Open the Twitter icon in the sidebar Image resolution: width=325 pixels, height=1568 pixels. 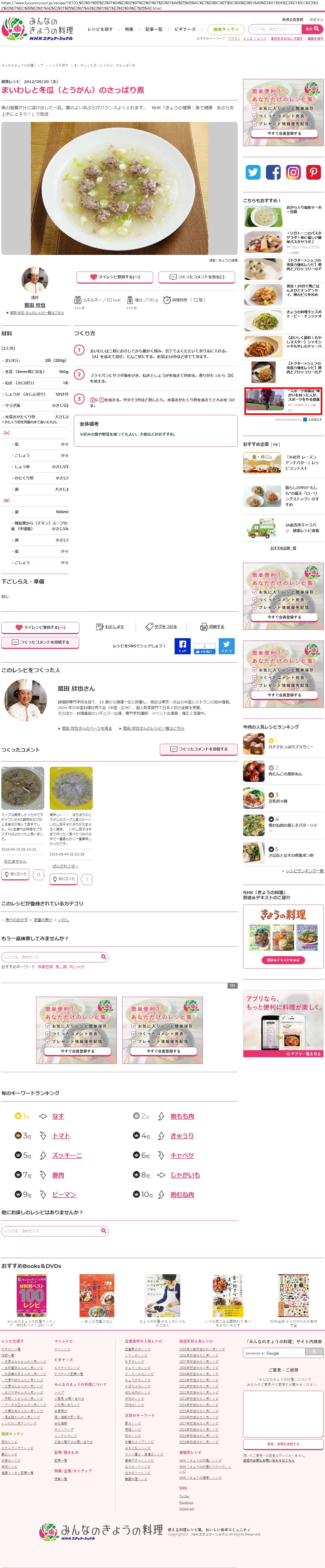tap(253, 172)
